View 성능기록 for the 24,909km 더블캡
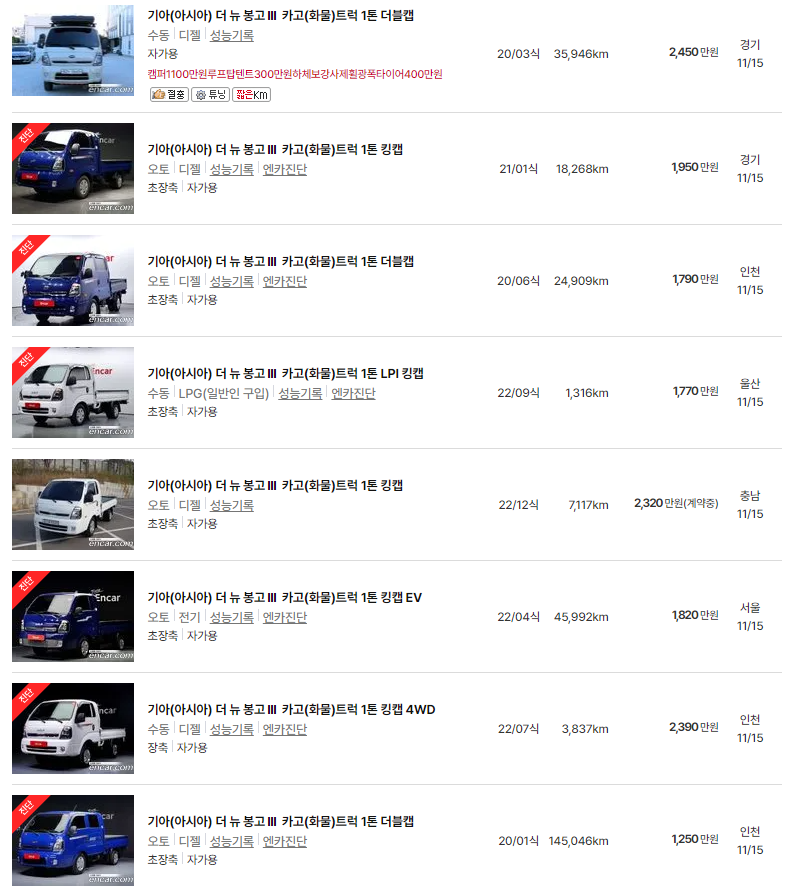This screenshot has width=786, height=893. 231,281
